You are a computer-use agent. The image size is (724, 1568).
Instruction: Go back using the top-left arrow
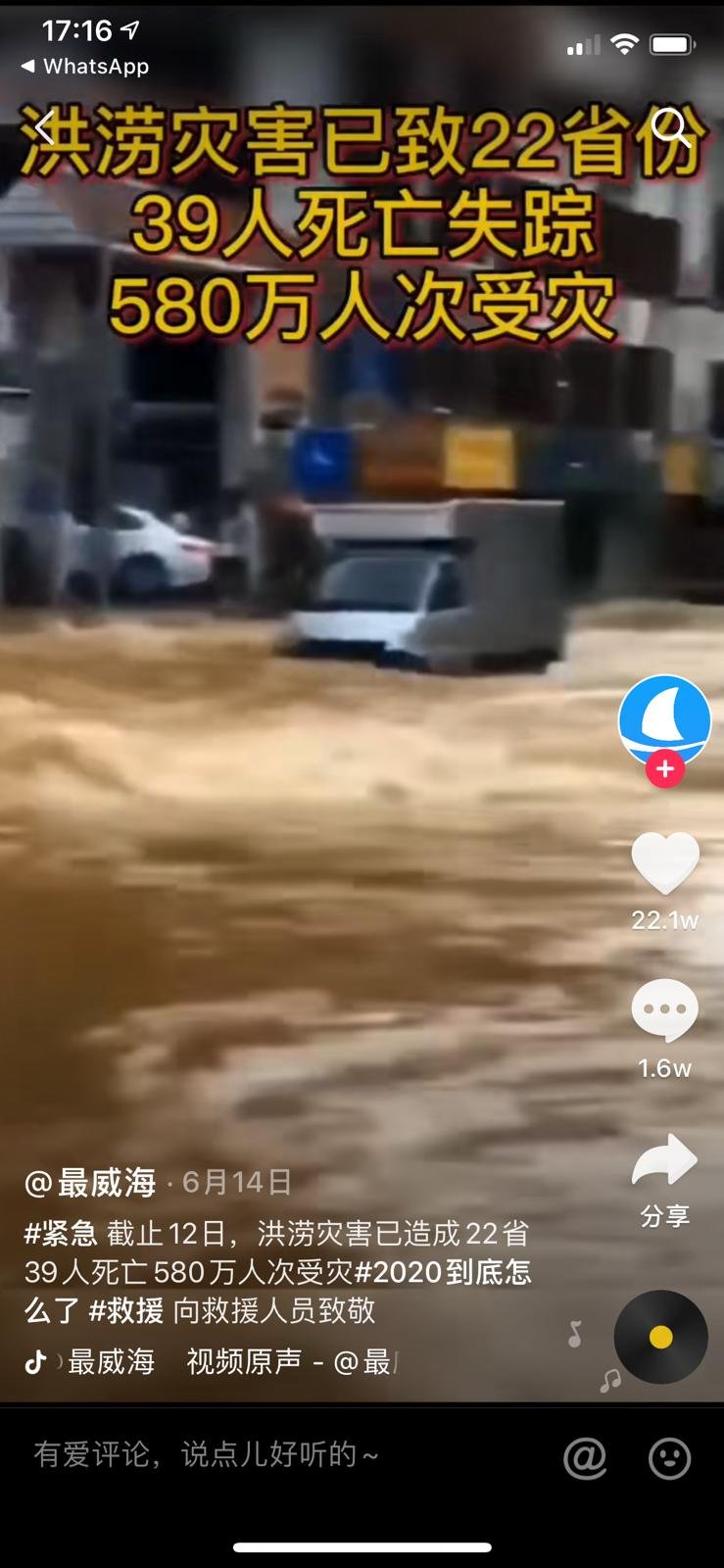point(45,127)
